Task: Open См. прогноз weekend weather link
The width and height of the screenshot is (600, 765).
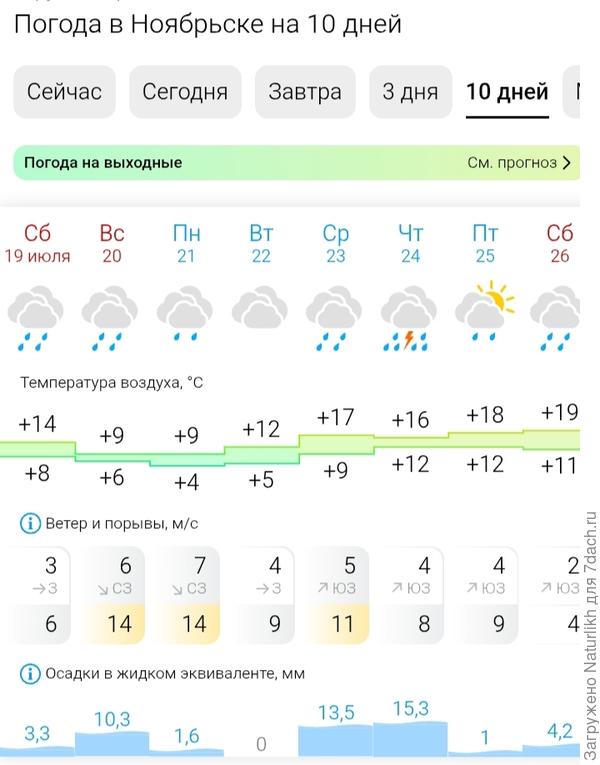Action: tap(518, 162)
